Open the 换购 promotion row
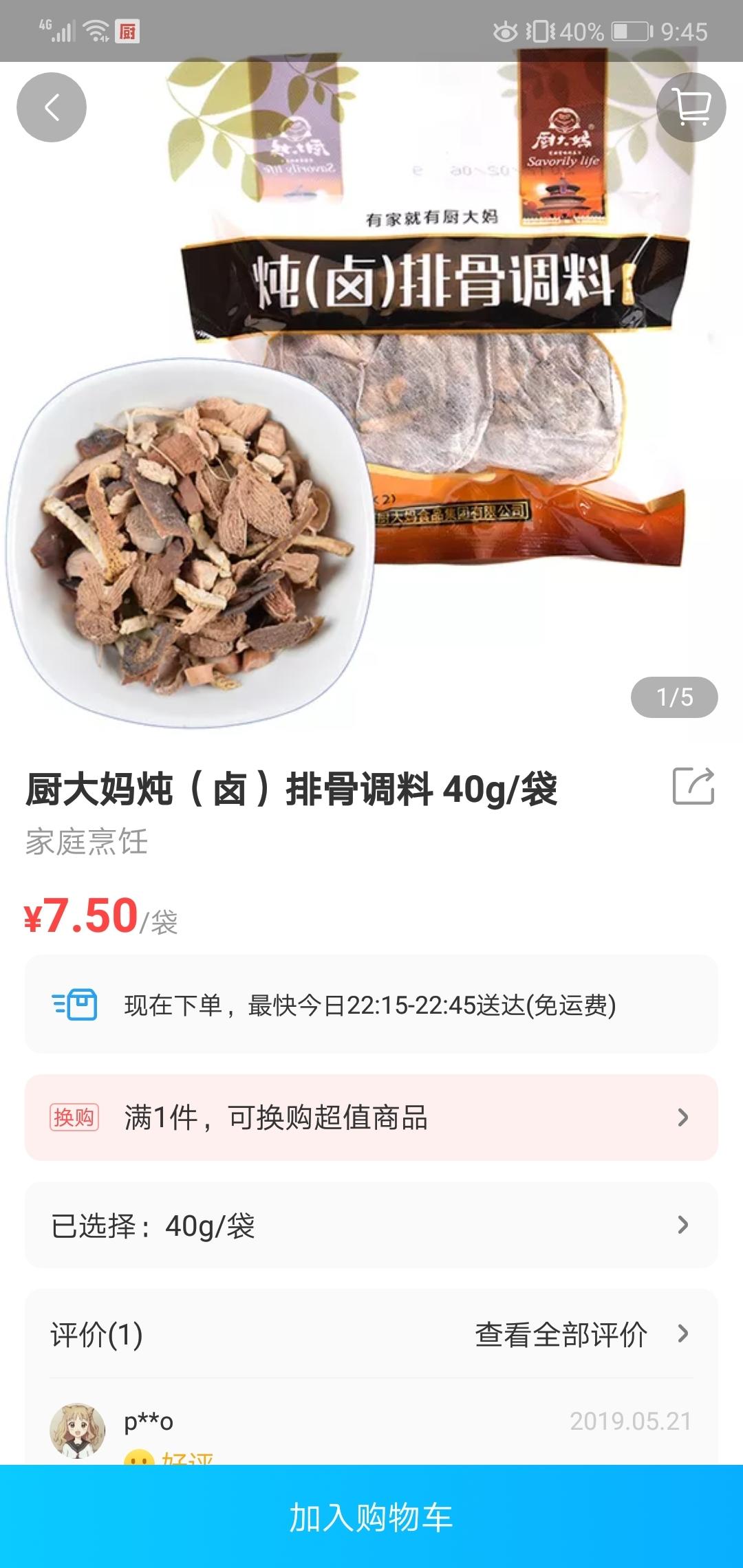 point(371,1118)
